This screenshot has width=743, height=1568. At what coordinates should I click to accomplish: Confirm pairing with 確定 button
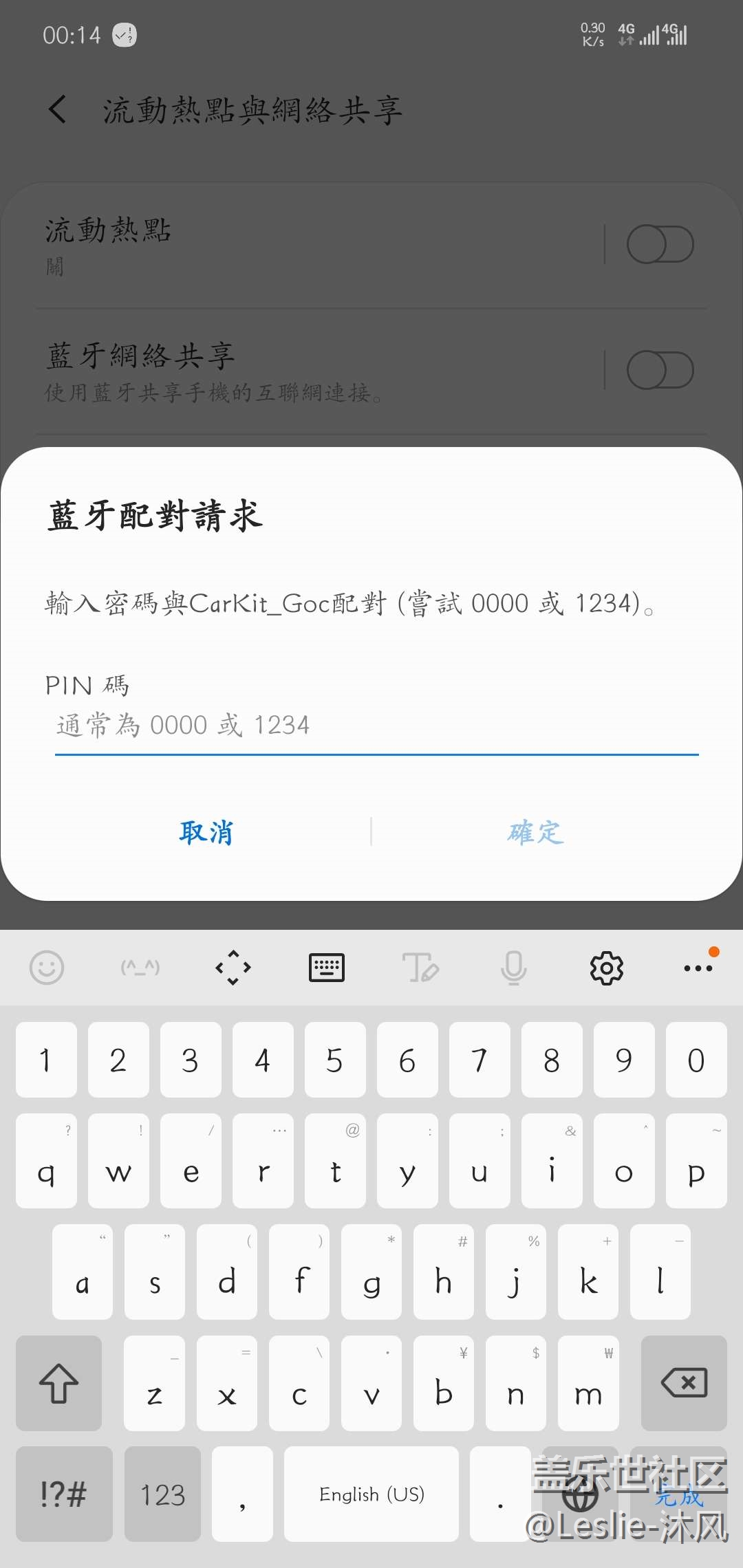[536, 832]
